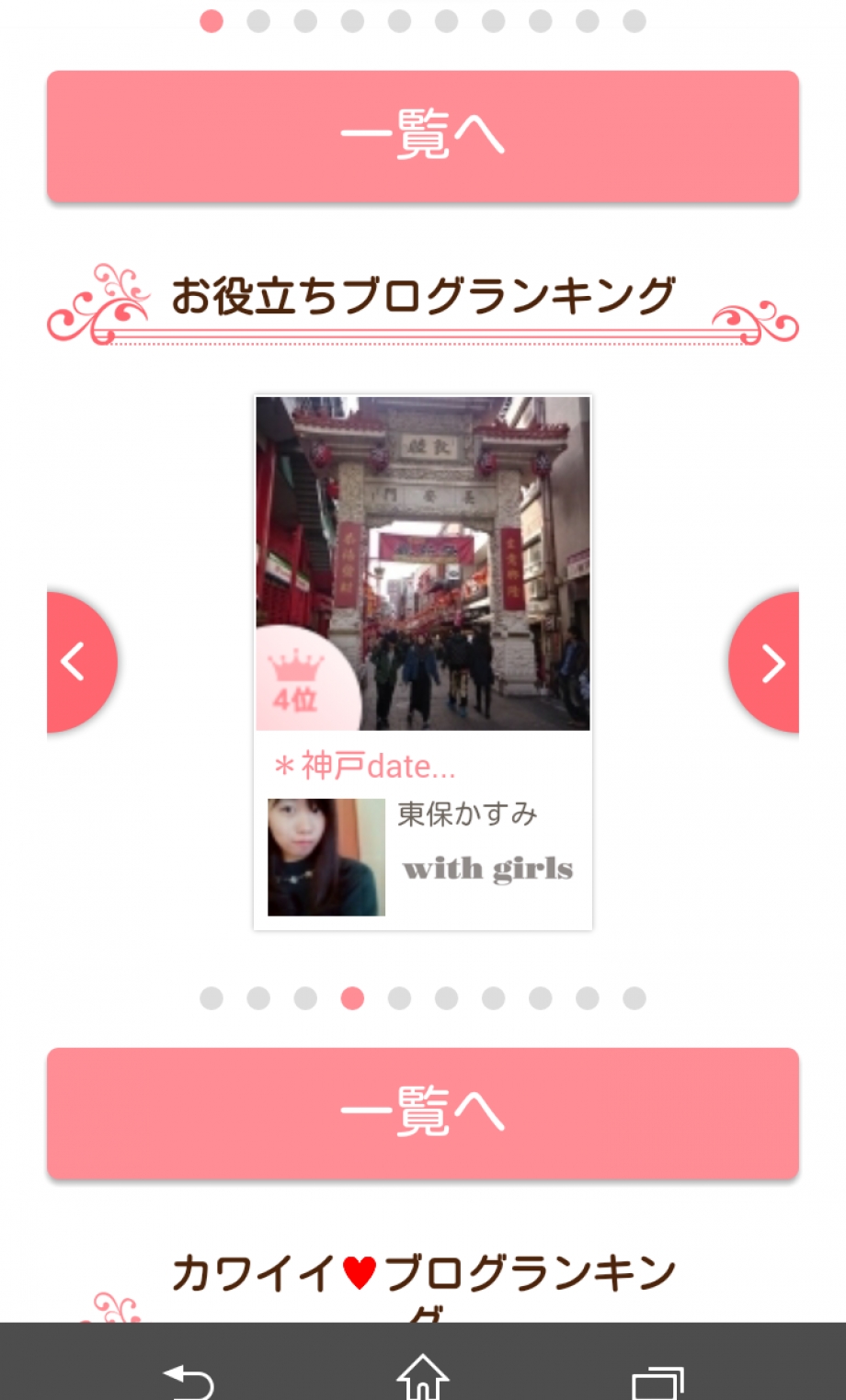Open the list above the useful blog ranking heading
The width and height of the screenshot is (846, 1400).
[x=422, y=136]
